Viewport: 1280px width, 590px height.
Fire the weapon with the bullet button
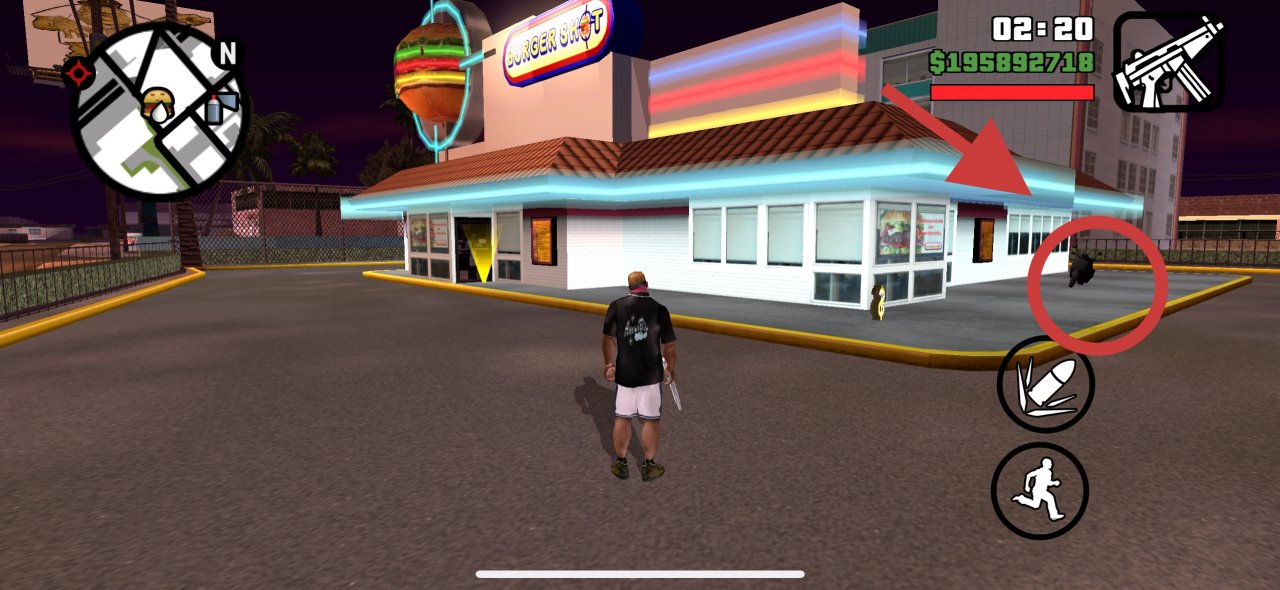click(x=1045, y=384)
